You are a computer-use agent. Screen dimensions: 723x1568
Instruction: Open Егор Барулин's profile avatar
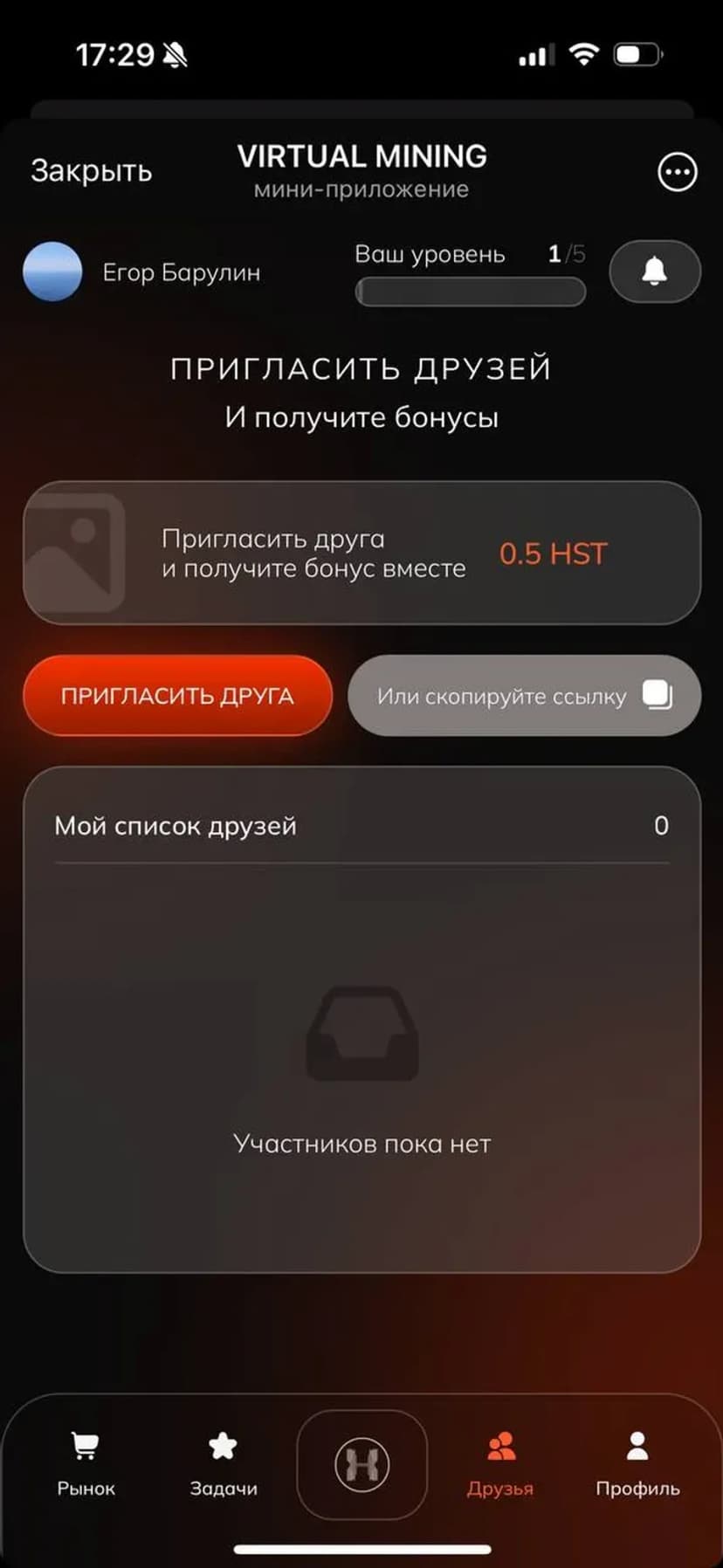[52, 272]
